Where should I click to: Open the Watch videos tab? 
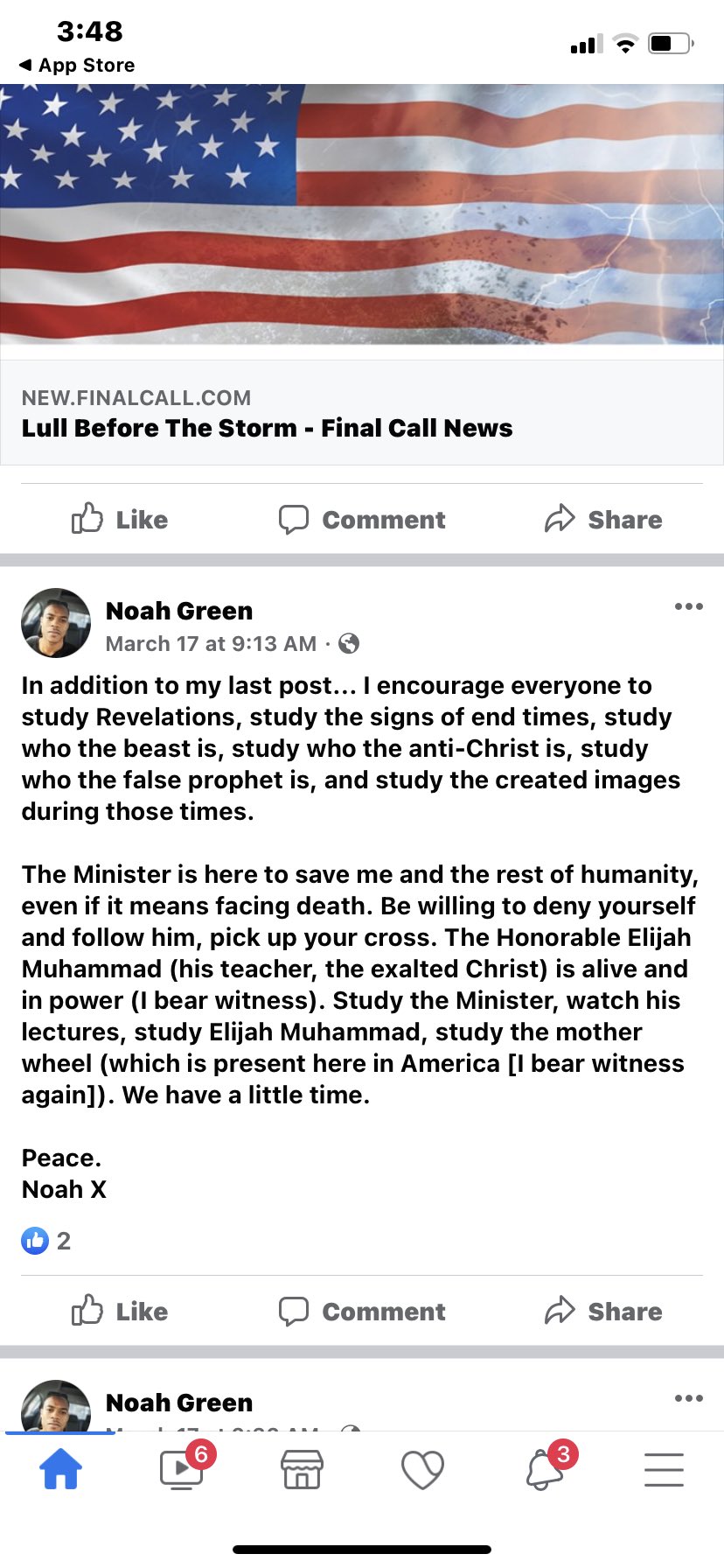click(182, 1469)
